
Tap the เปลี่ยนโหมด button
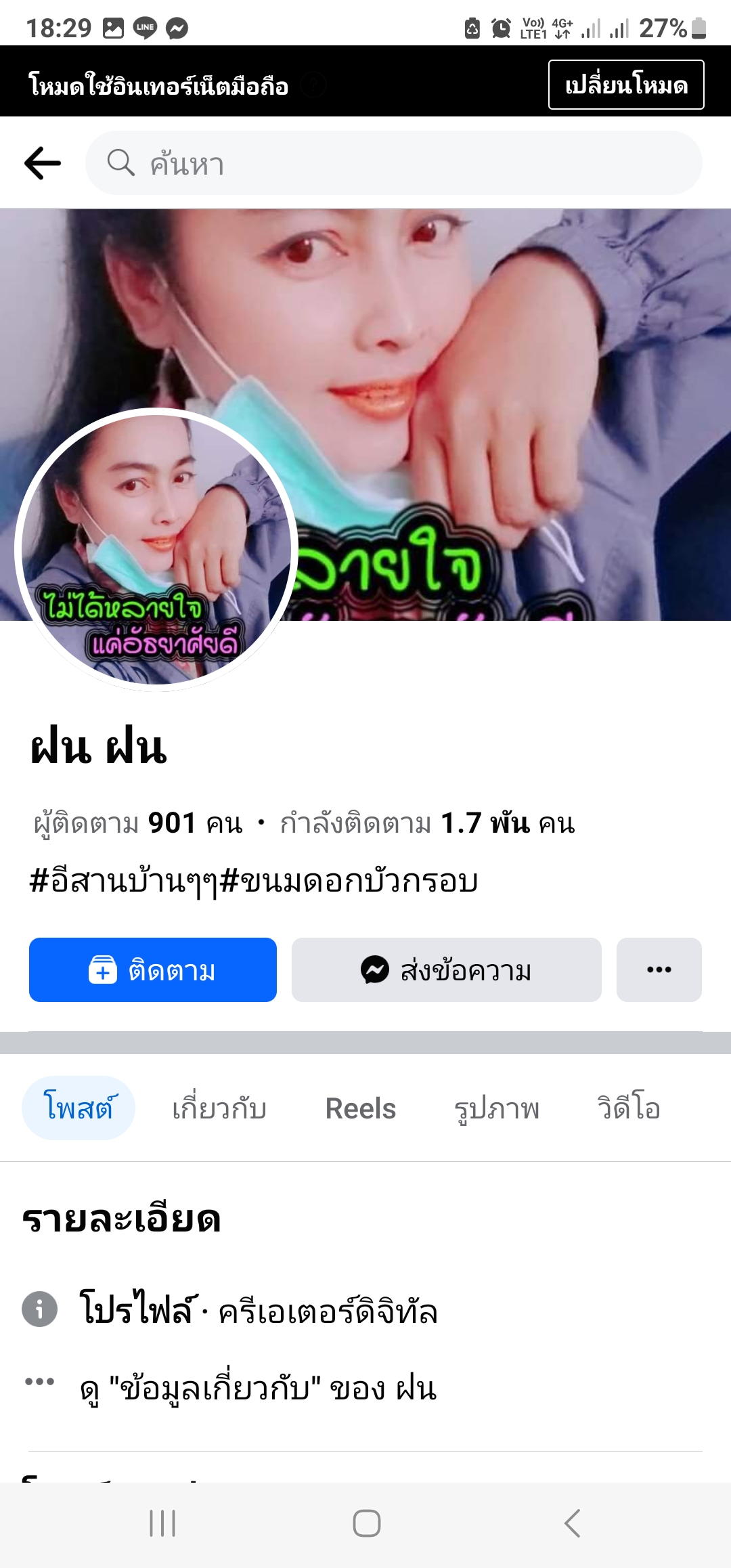(625, 85)
